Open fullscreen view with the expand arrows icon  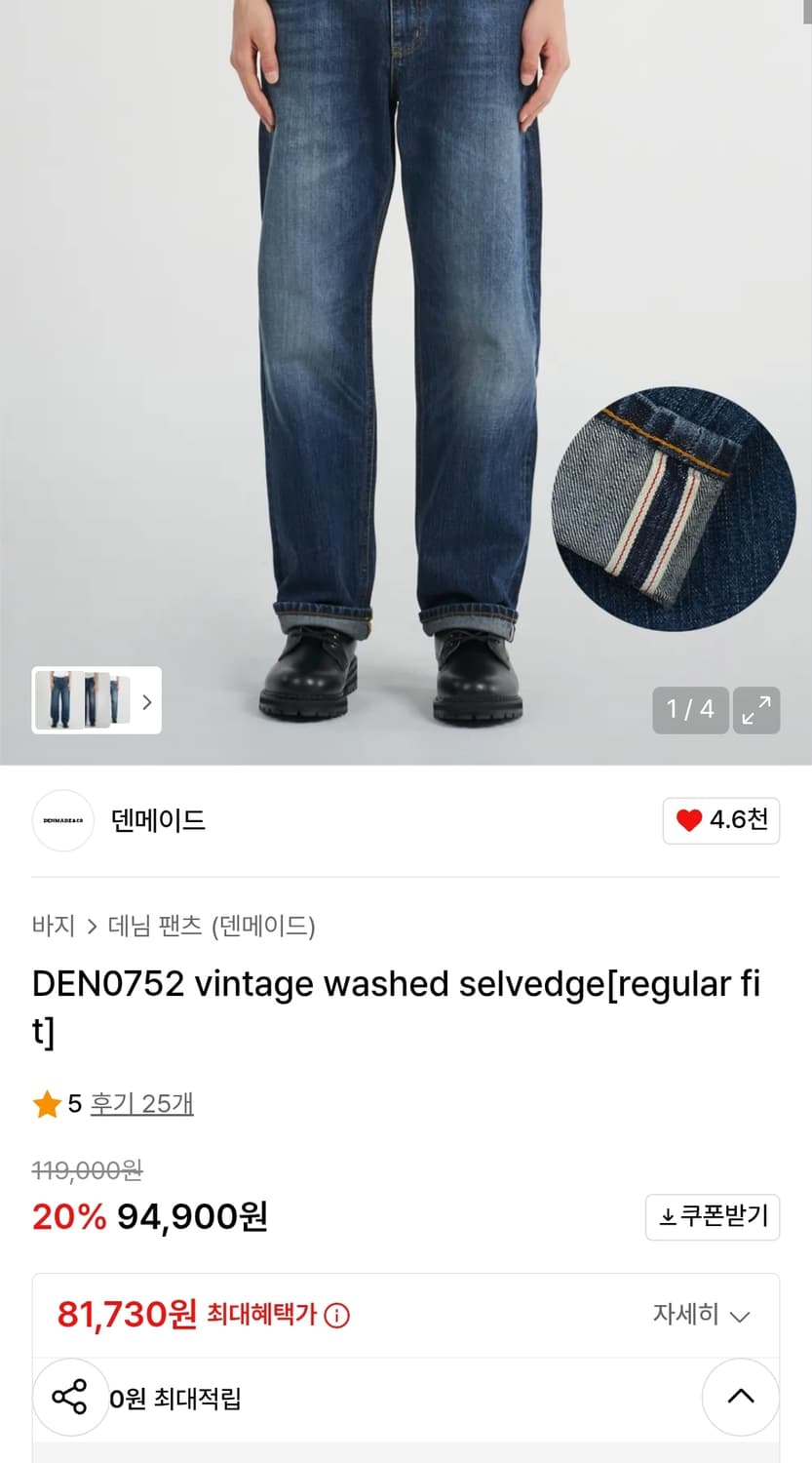coord(756,710)
